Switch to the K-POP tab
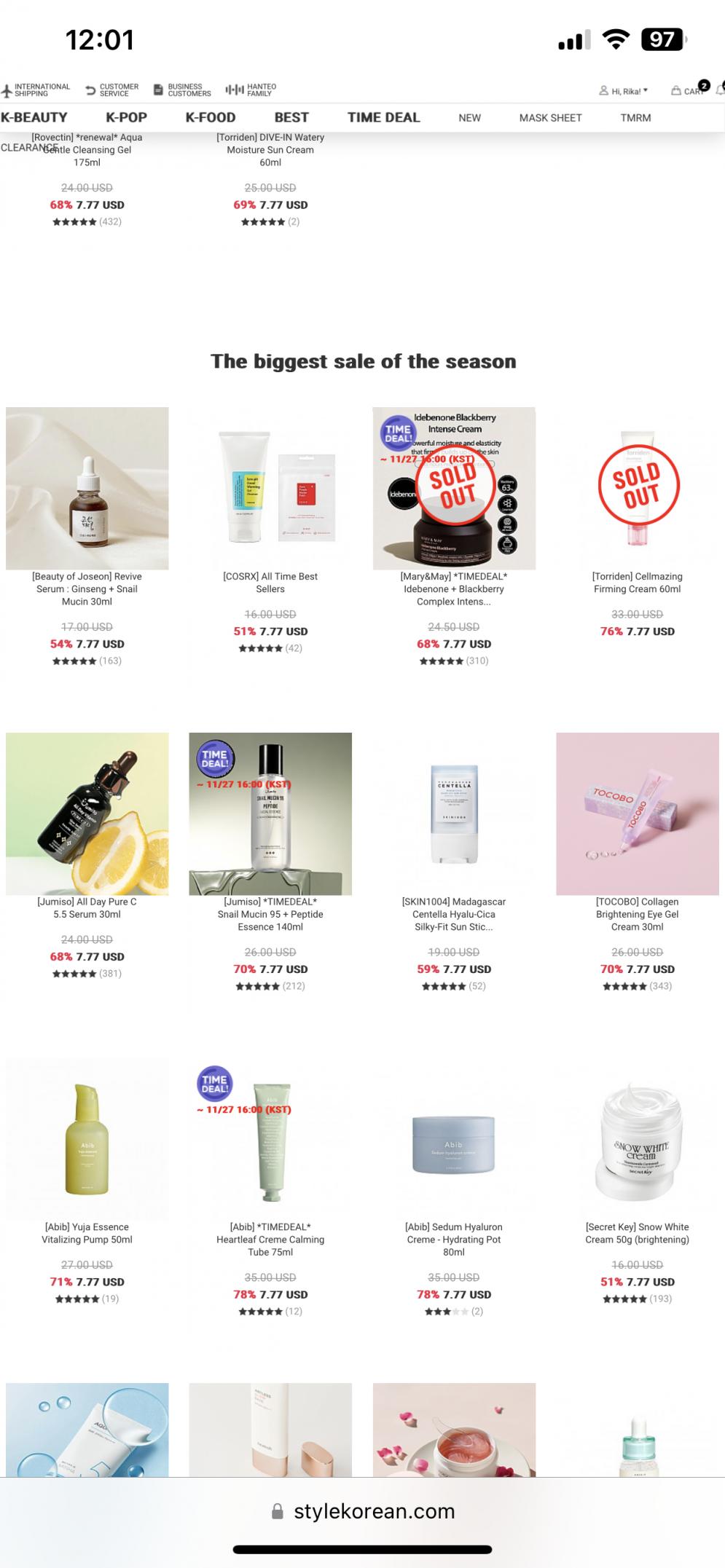The width and height of the screenshot is (725, 1568). [126, 117]
